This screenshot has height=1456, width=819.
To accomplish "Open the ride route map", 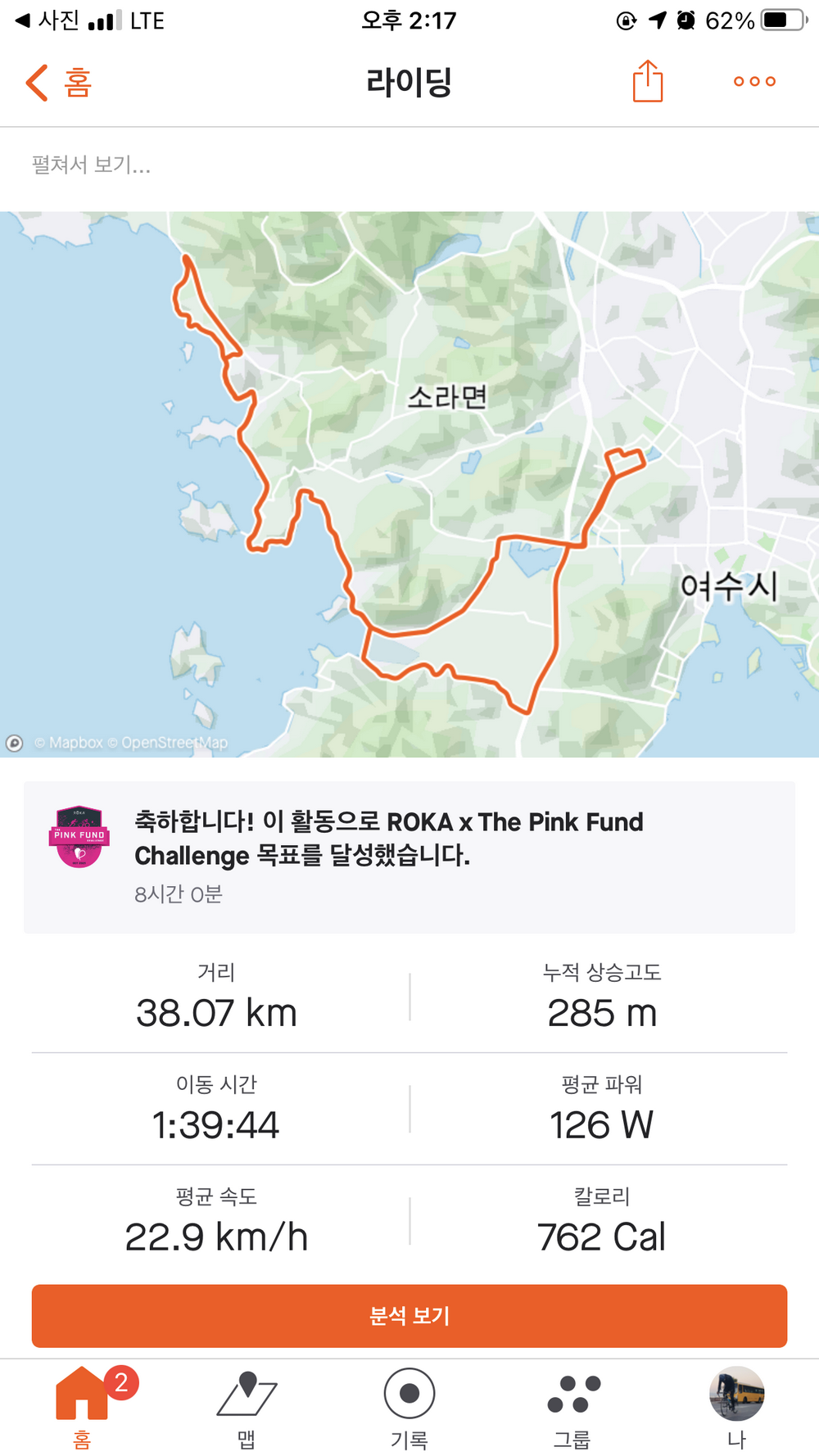I will [409, 483].
